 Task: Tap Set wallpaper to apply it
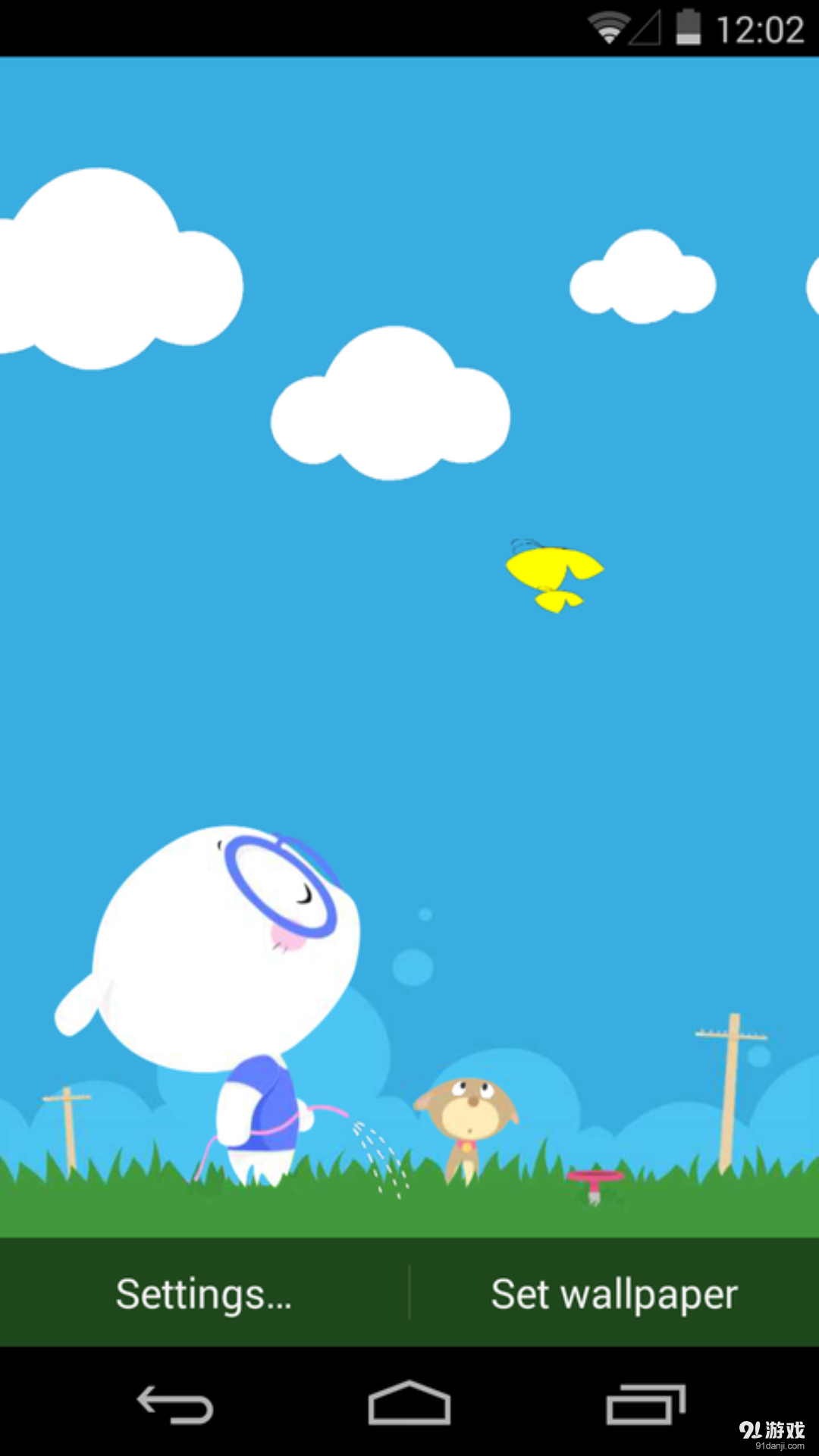(x=614, y=1294)
